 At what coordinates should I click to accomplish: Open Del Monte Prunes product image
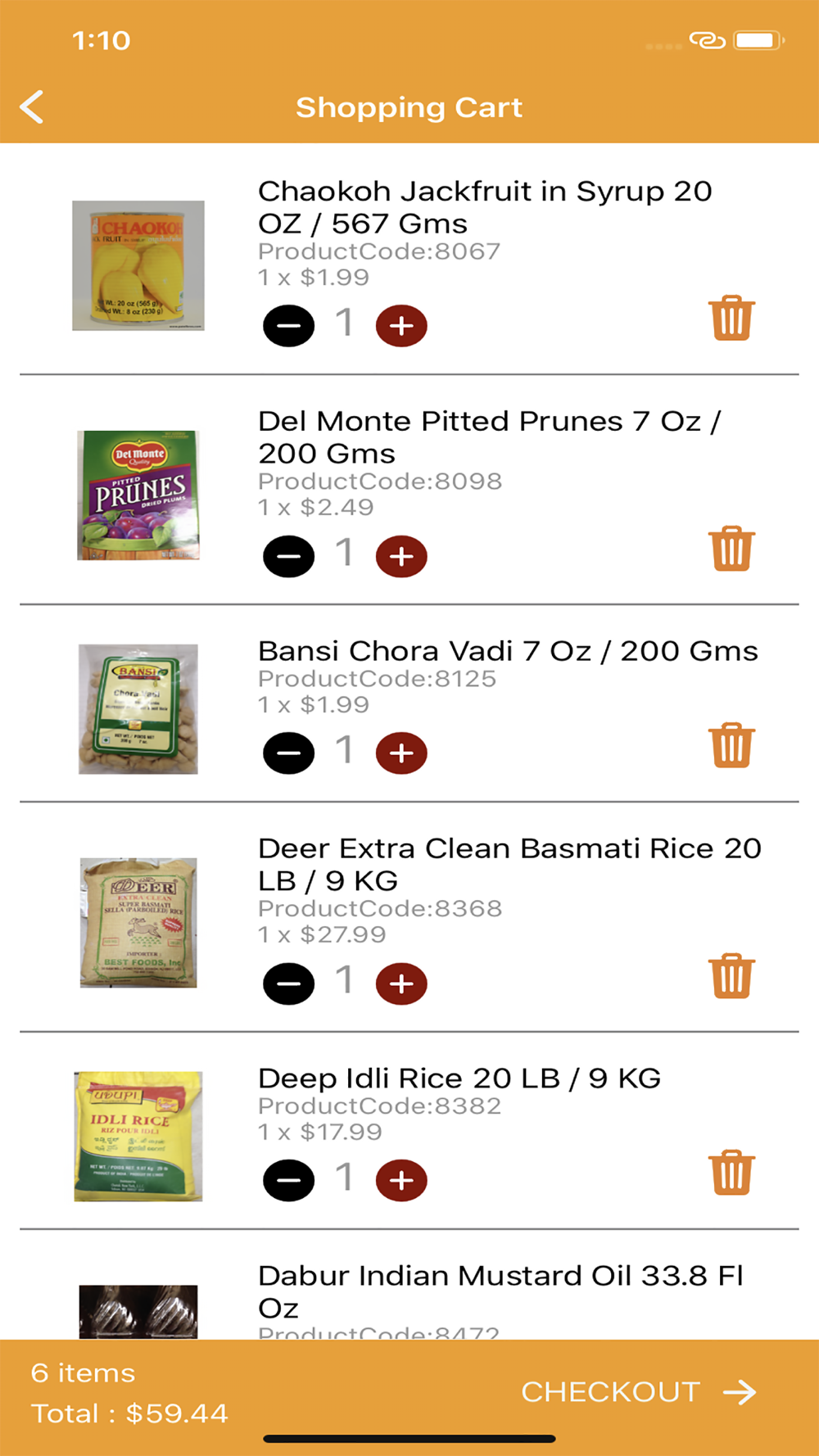click(x=138, y=495)
